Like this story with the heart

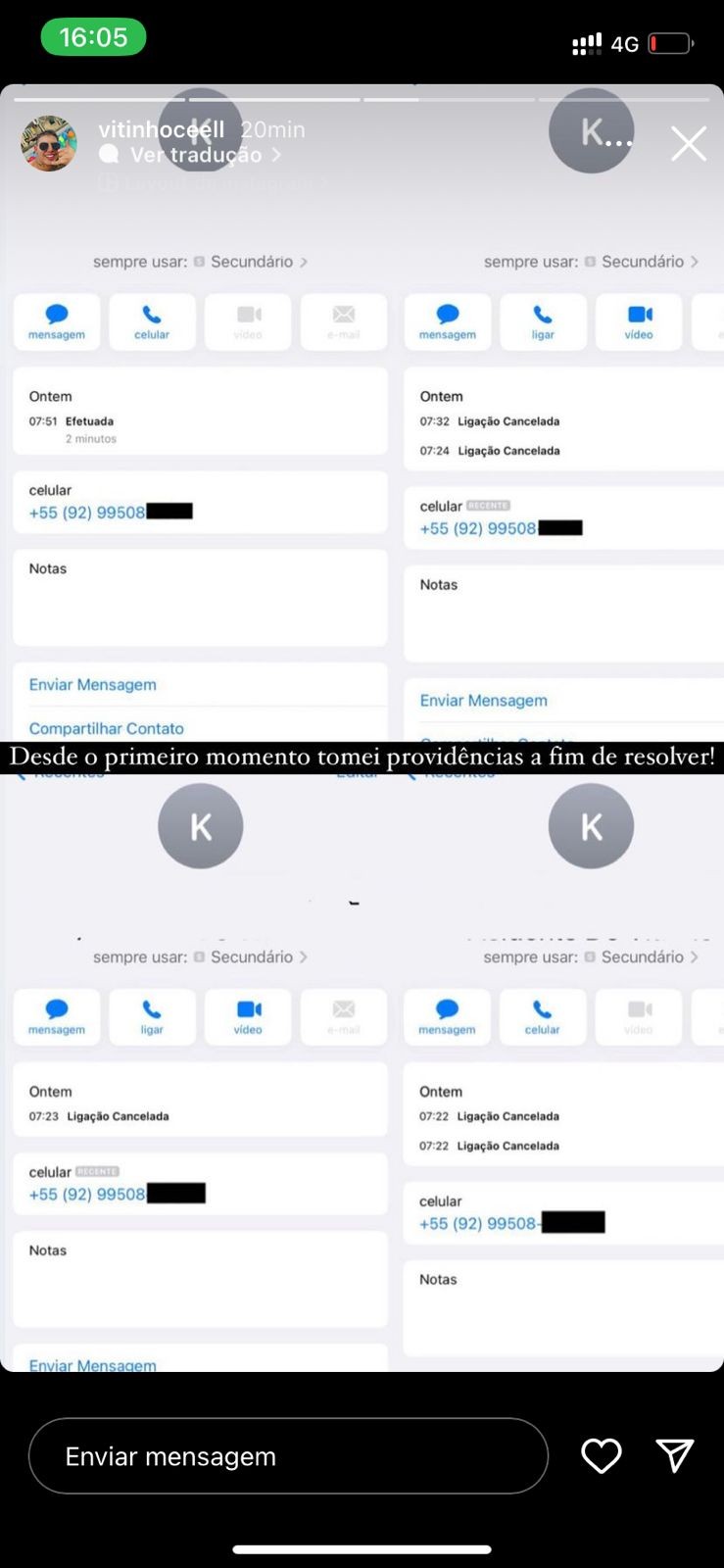(601, 1456)
